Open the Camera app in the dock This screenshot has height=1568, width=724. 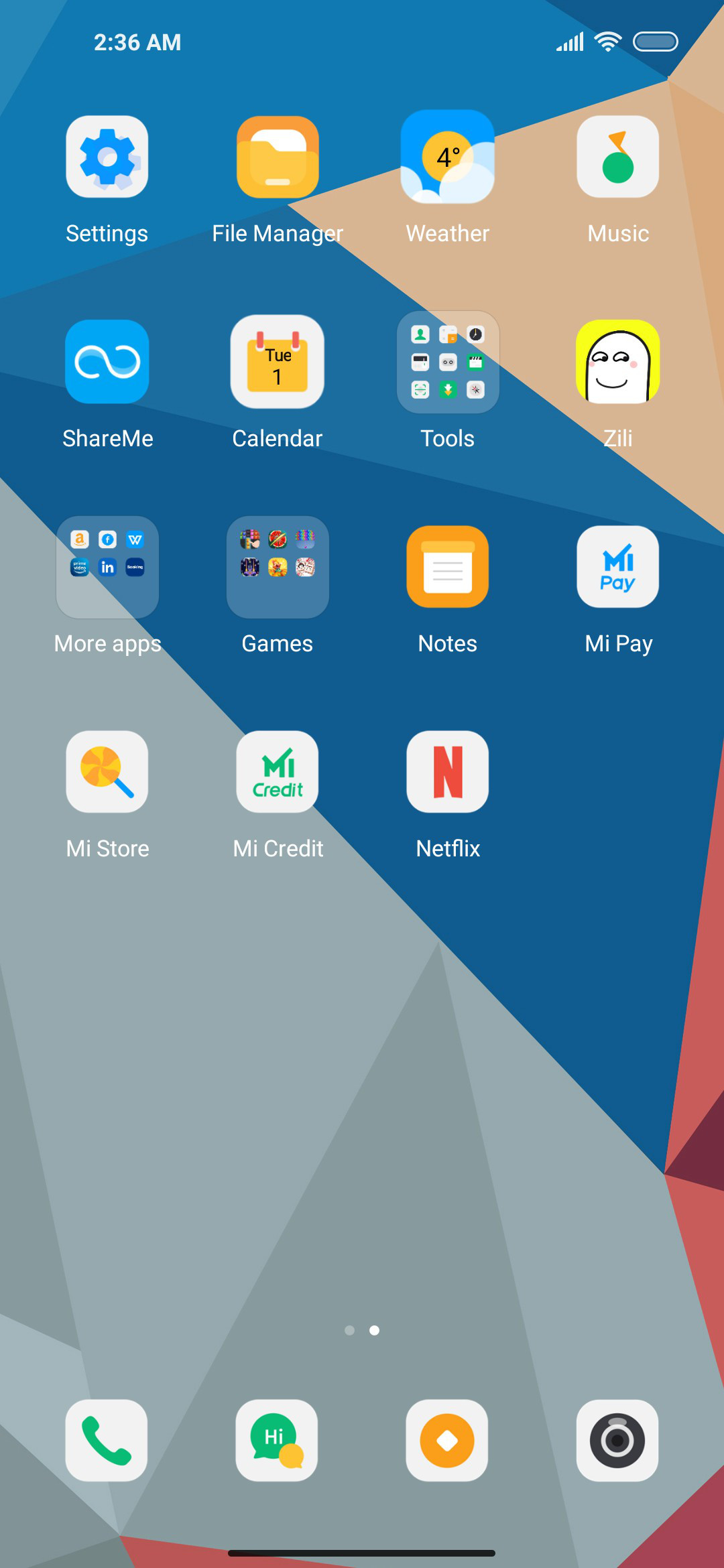[617, 1441]
